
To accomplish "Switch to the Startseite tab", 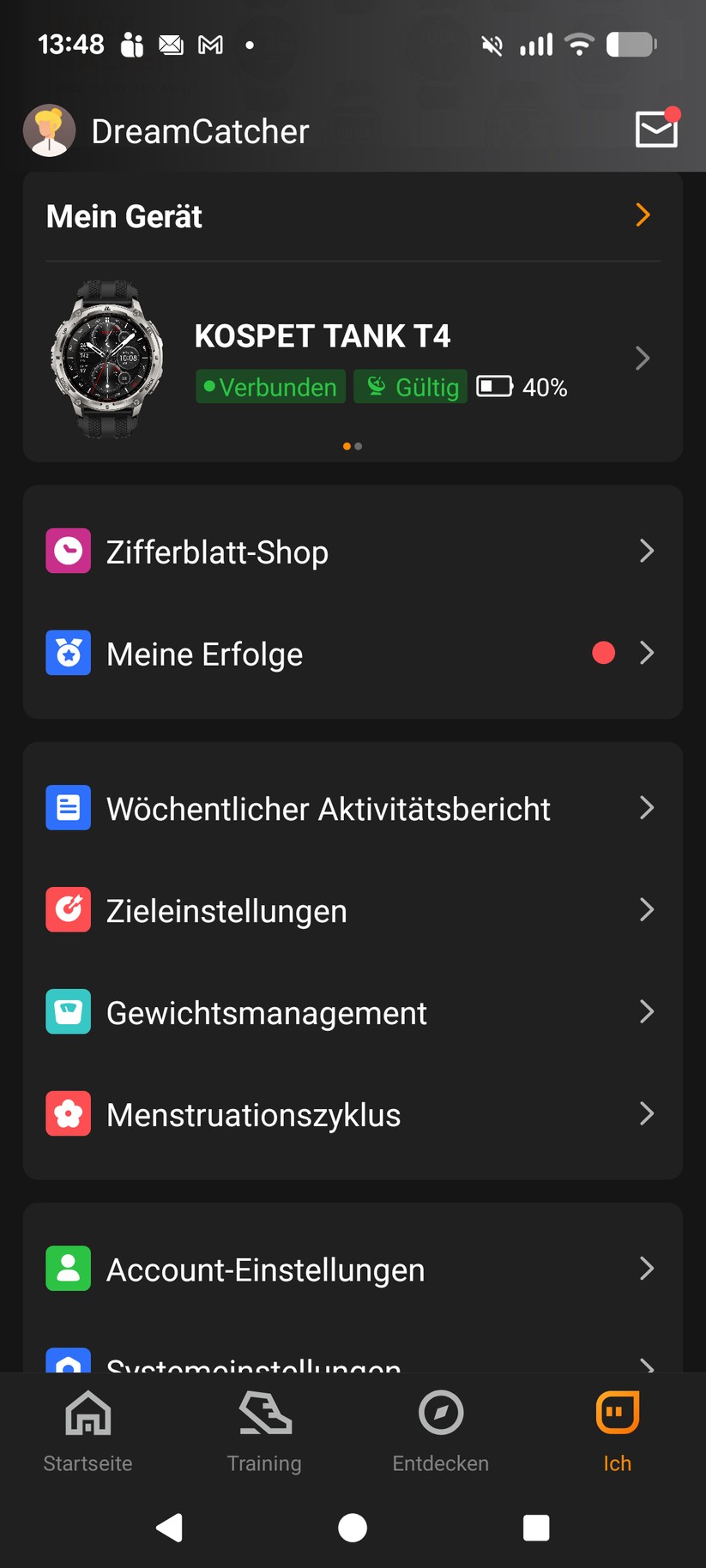I will point(87,1431).
